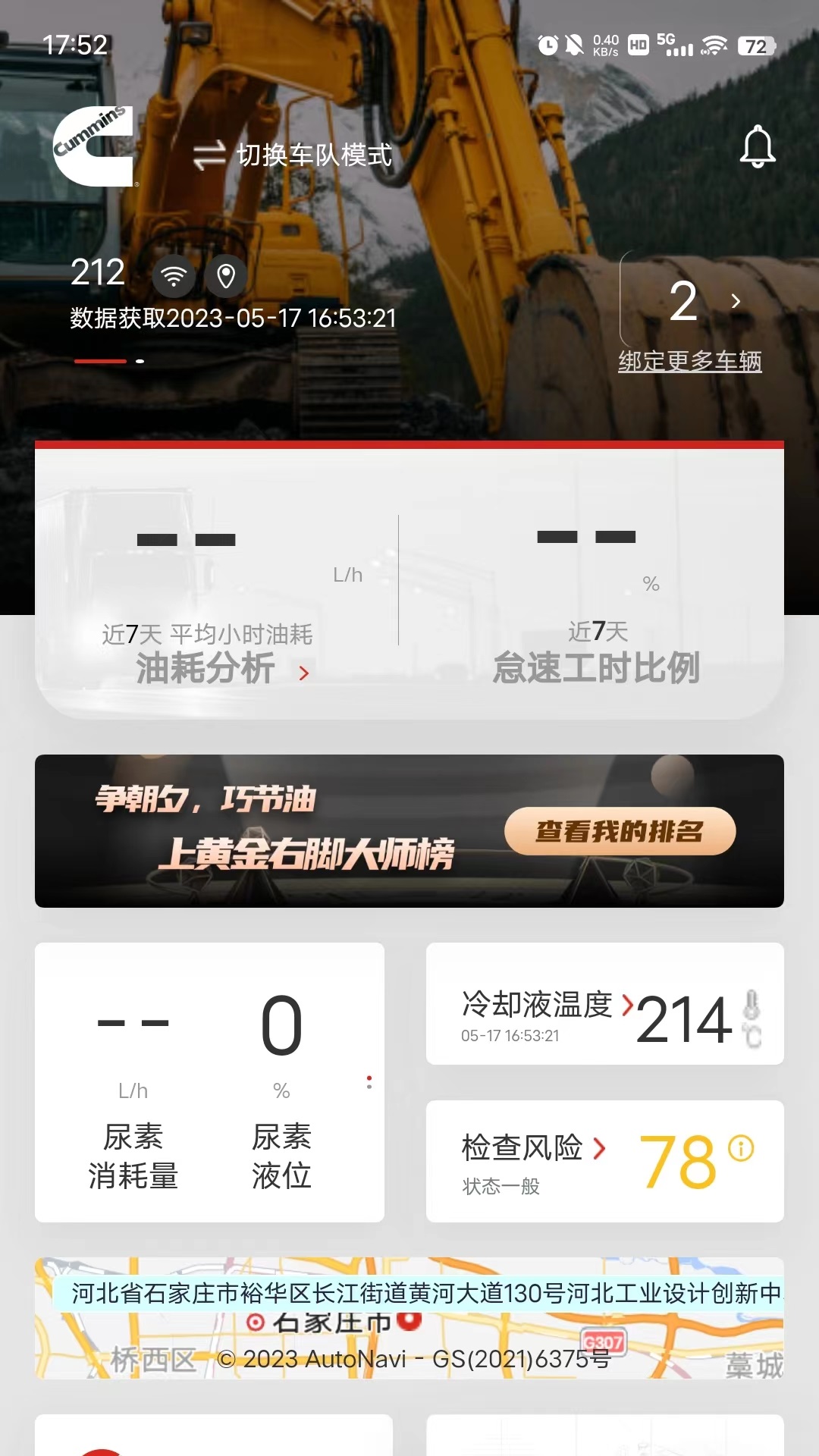The image size is (819, 1456).
Task: Open the vehicle location map
Action: tap(409, 1336)
